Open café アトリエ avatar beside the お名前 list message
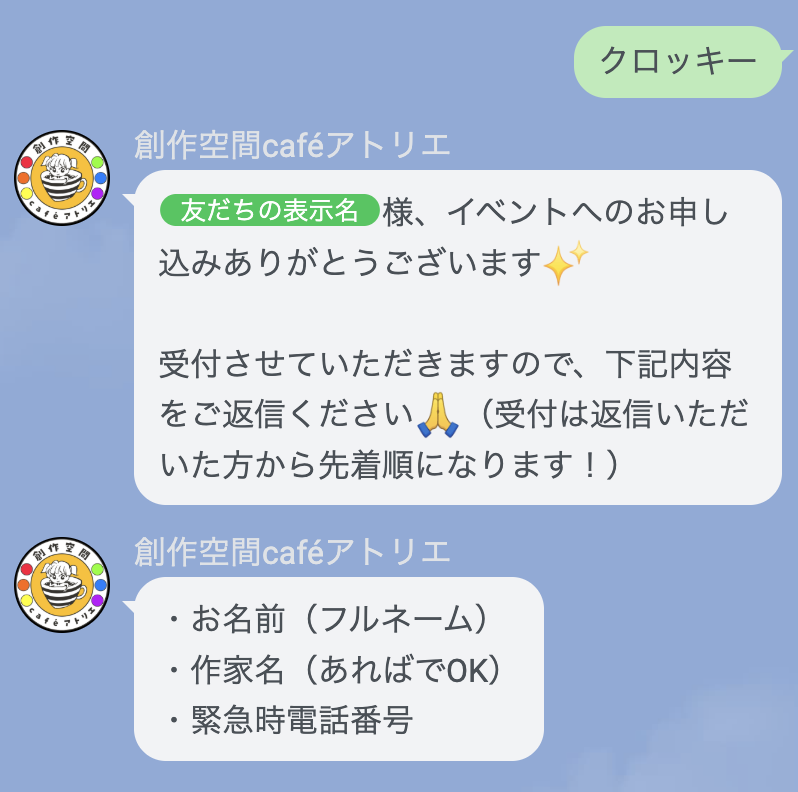Image resolution: width=798 pixels, height=792 pixels. point(61,585)
